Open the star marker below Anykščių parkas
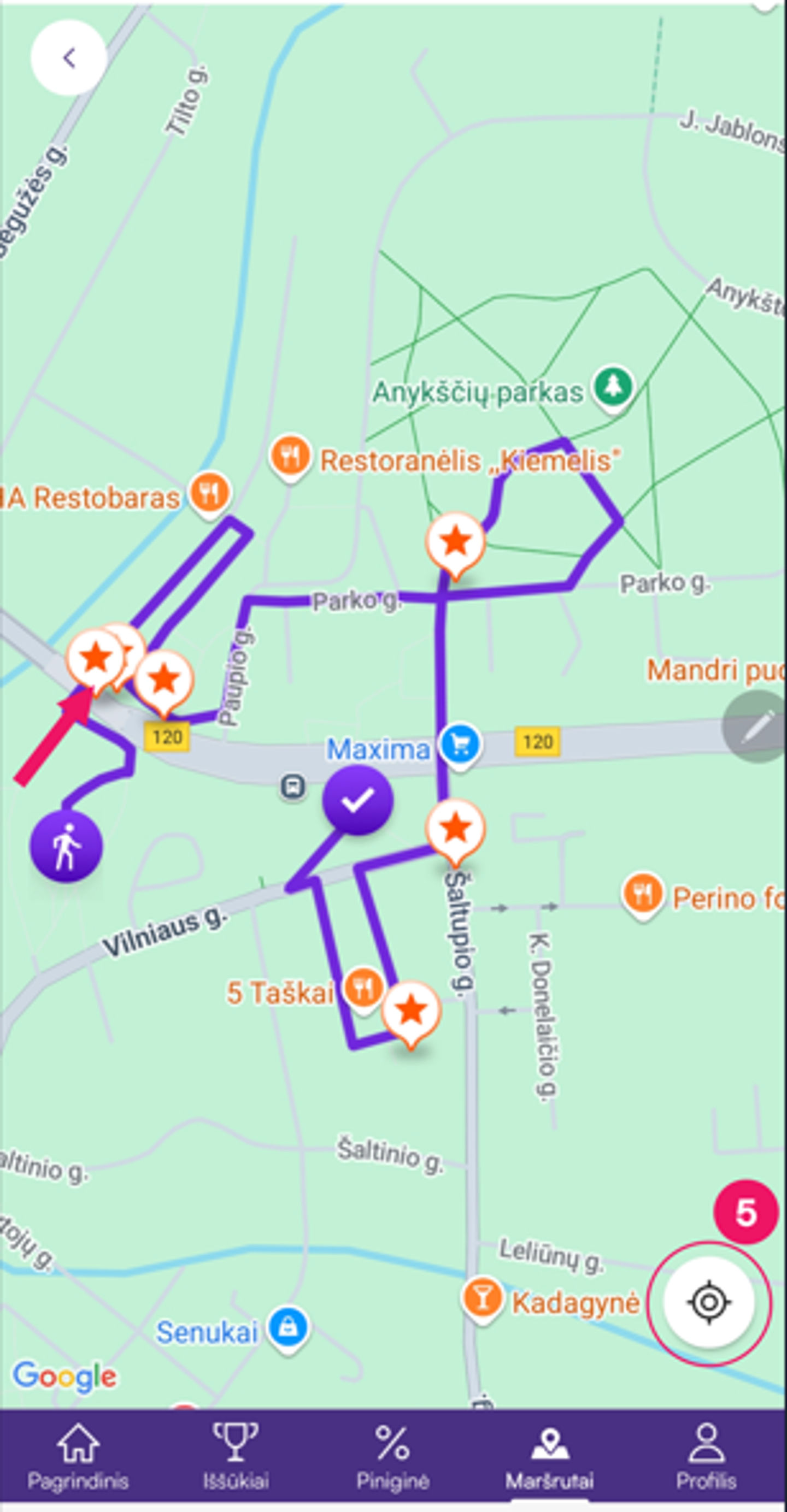 [456, 542]
